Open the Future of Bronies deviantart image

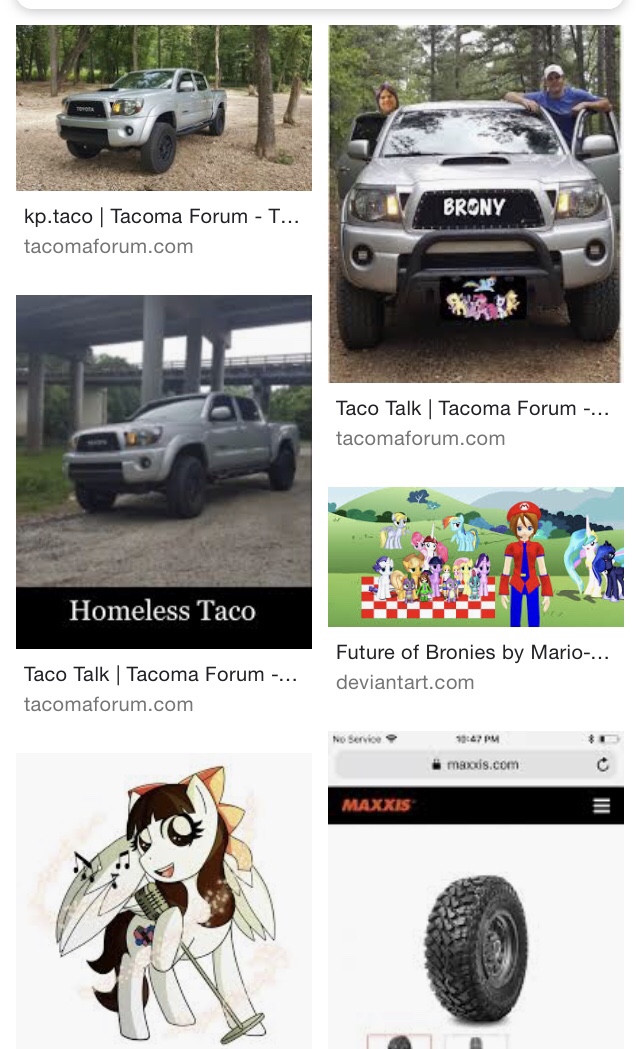[475, 557]
